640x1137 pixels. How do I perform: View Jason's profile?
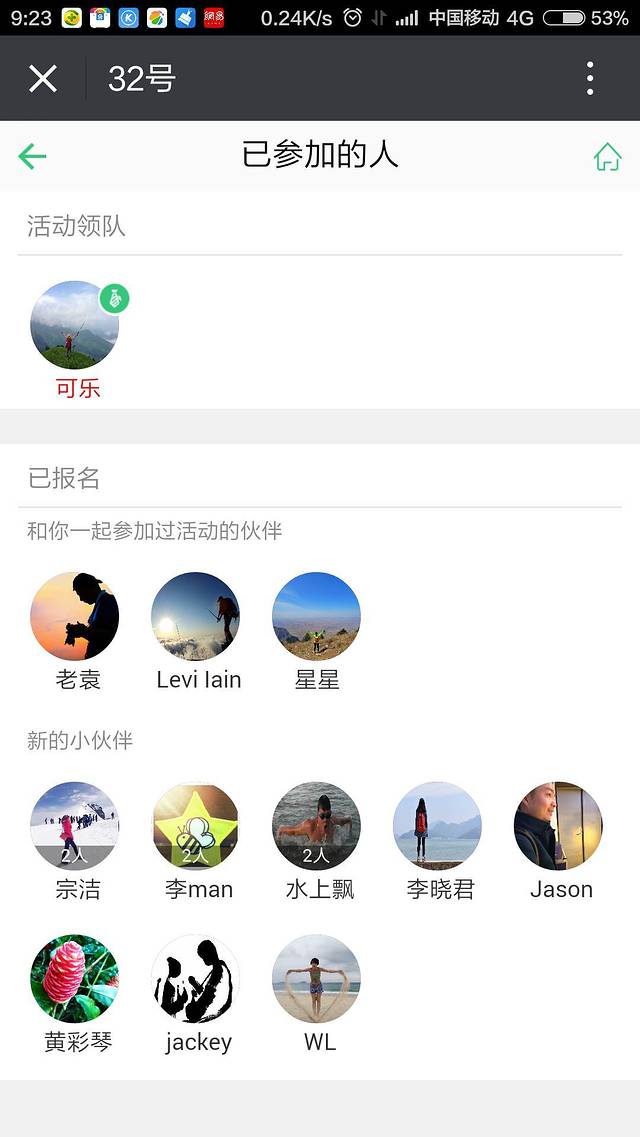pyautogui.click(x=558, y=826)
